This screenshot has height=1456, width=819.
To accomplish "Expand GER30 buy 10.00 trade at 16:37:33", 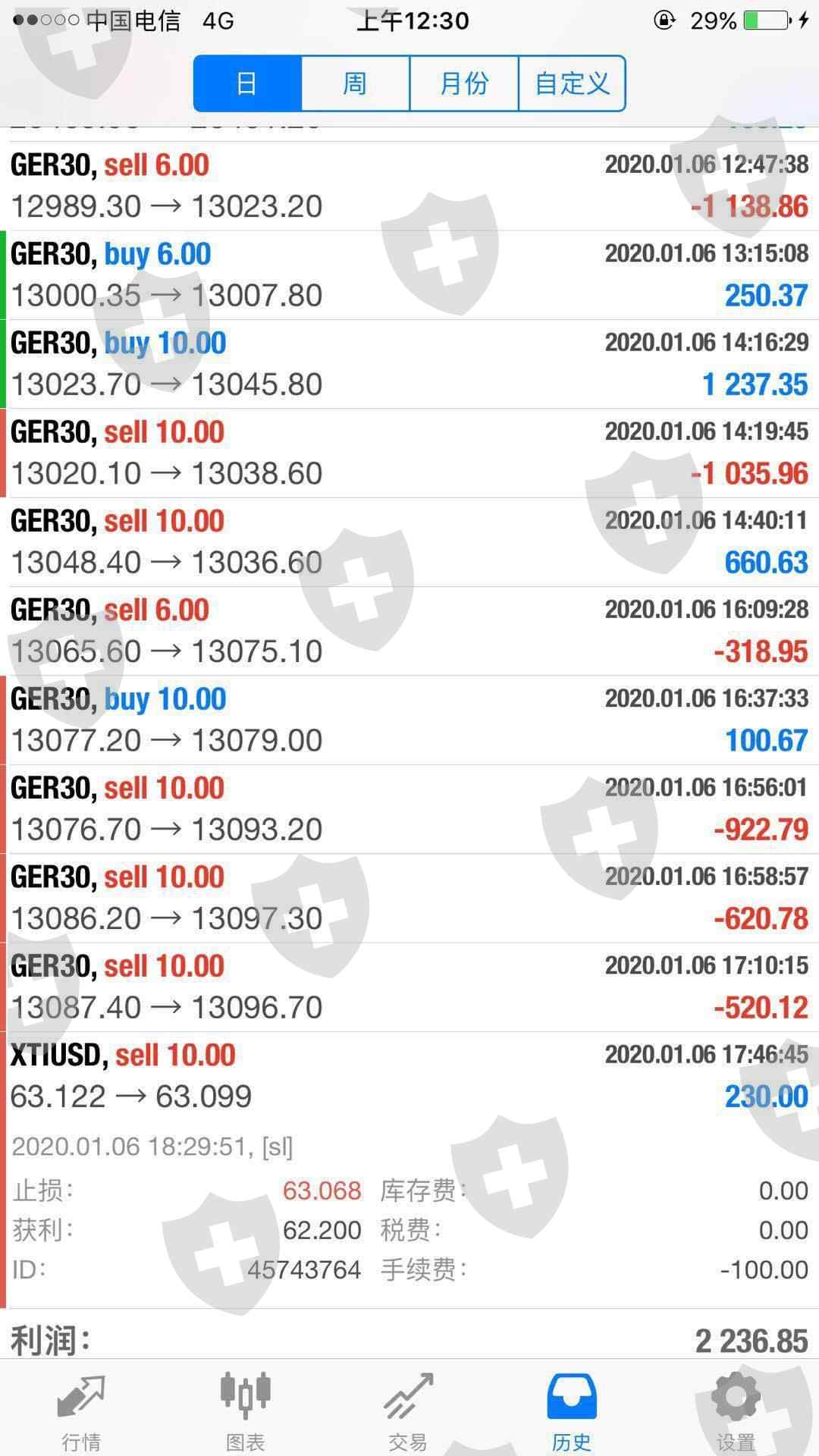I will tap(409, 720).
